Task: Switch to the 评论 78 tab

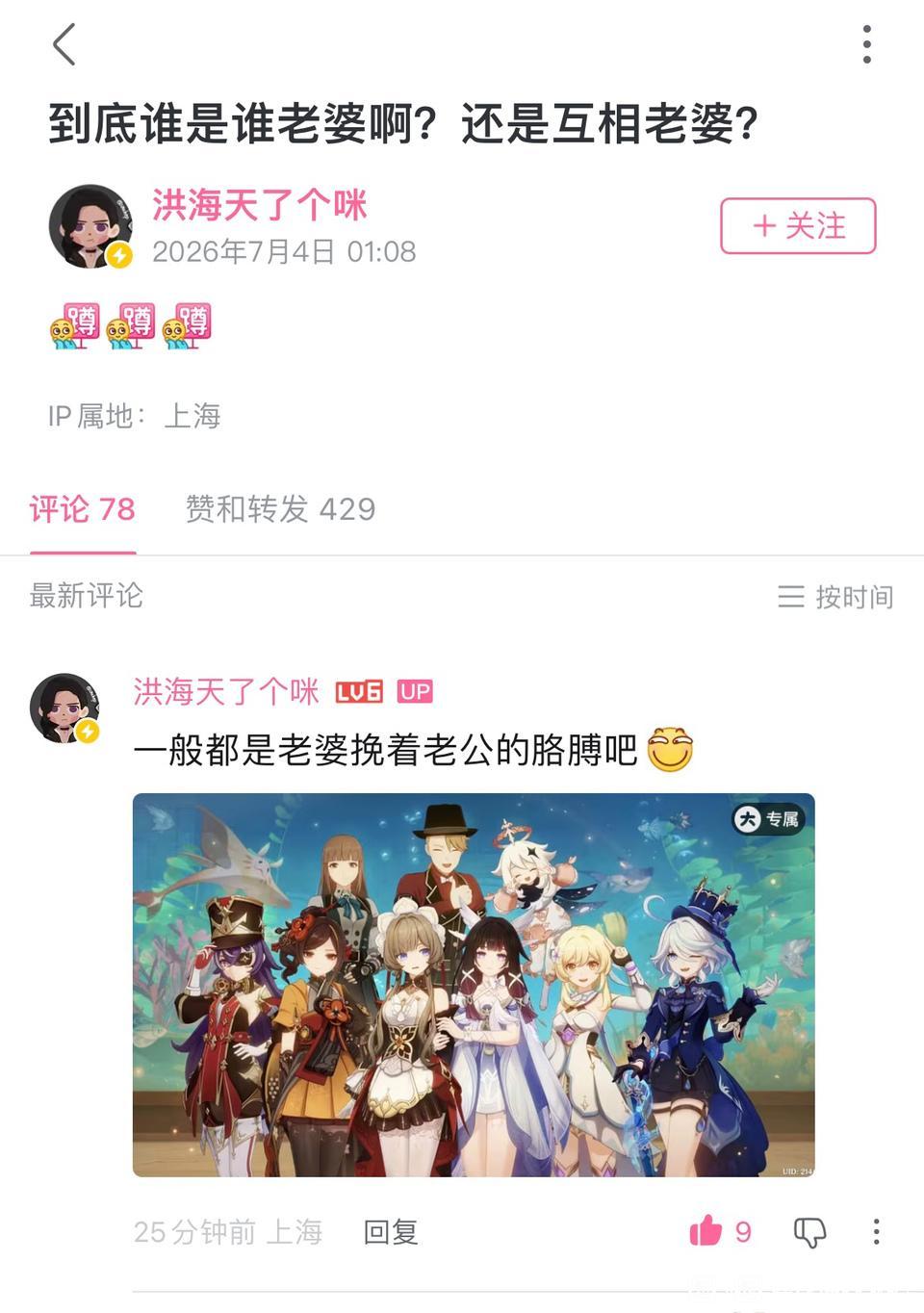Action: (83, 509)
